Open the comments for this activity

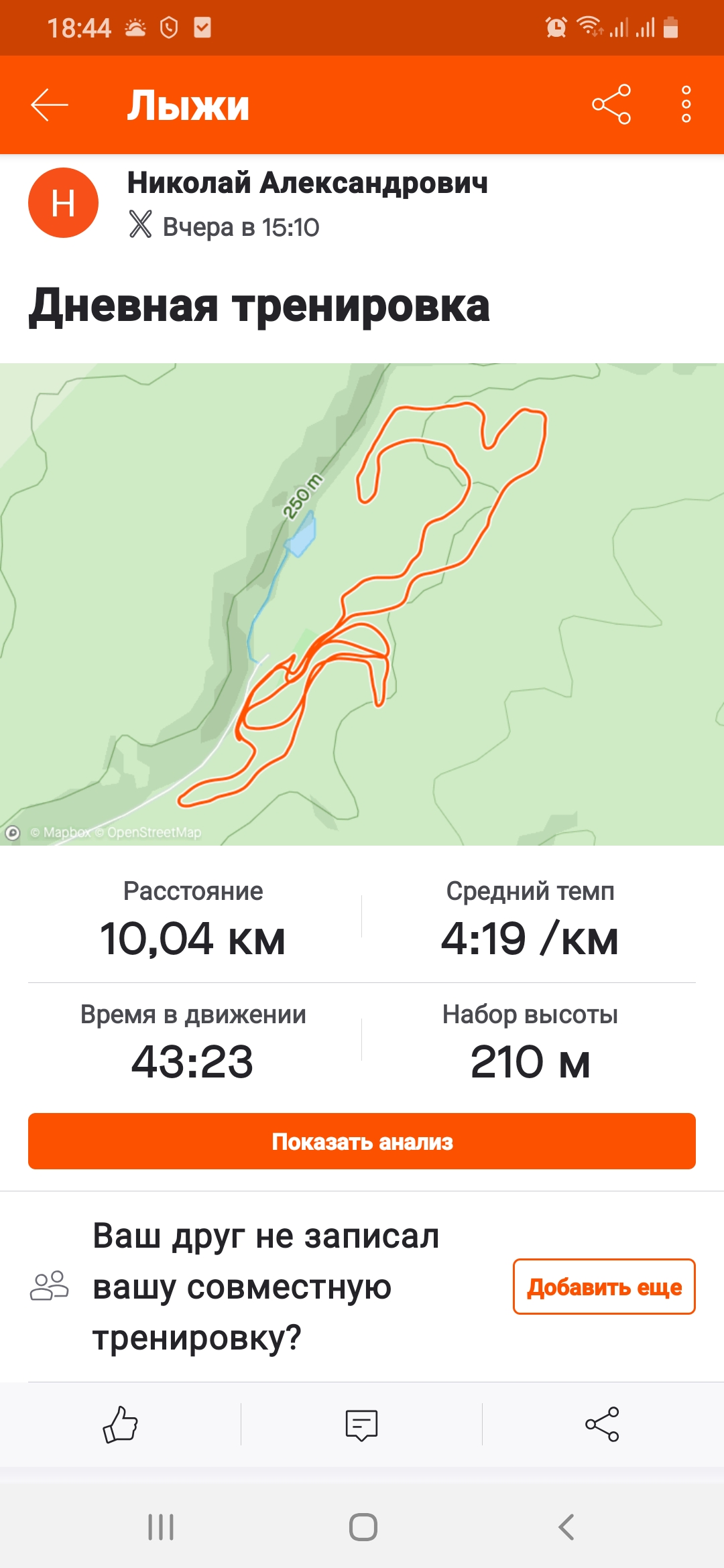361,1424
